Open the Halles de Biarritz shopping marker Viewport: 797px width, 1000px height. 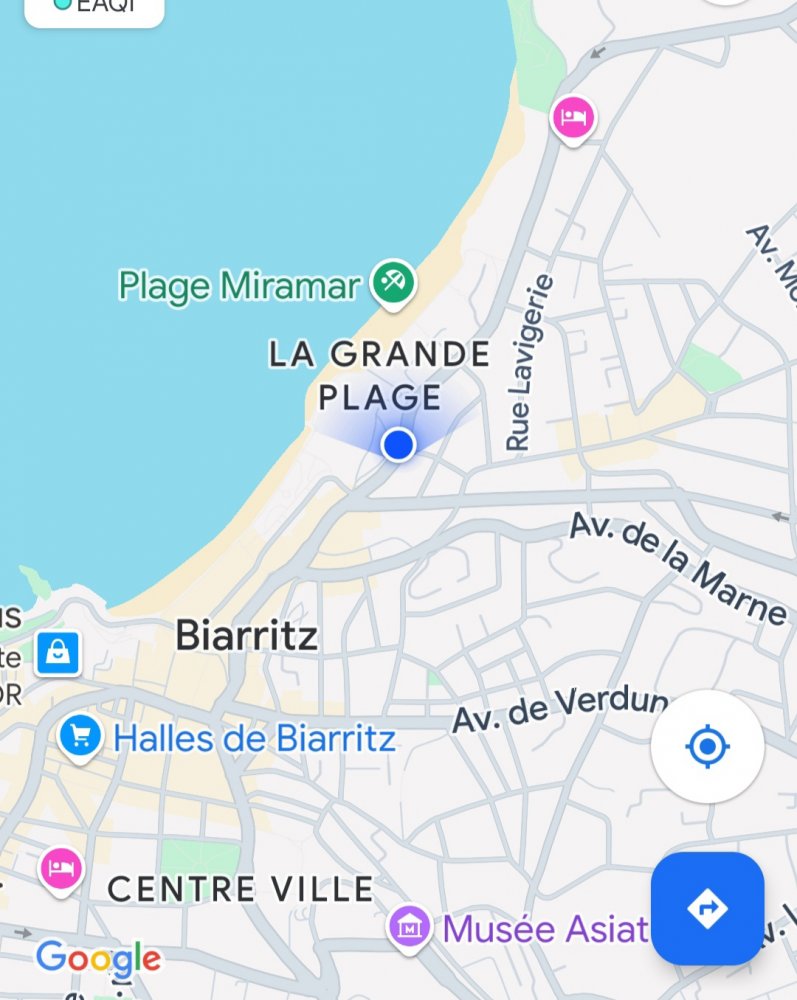tap(80, 738)
